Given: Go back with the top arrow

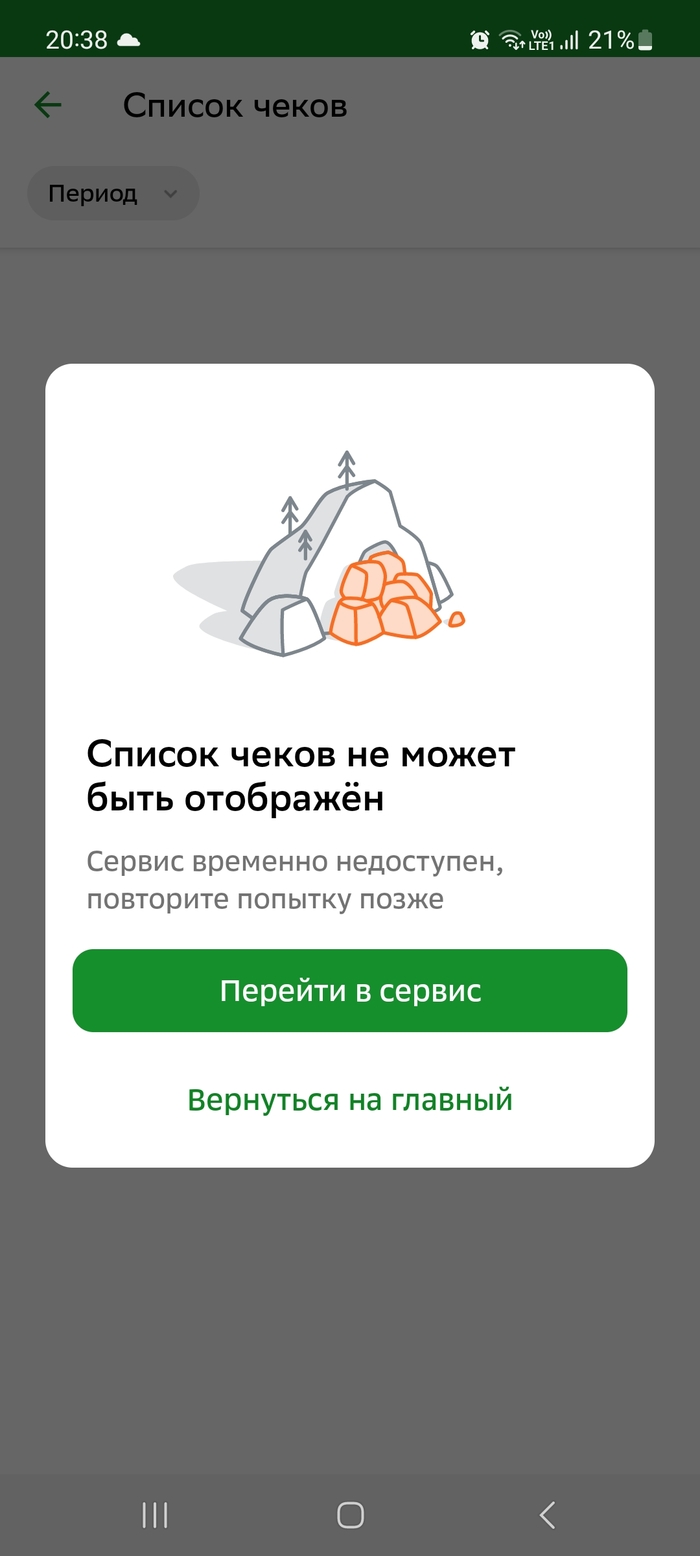Looking at the screenshot, I should pos(48,105).
